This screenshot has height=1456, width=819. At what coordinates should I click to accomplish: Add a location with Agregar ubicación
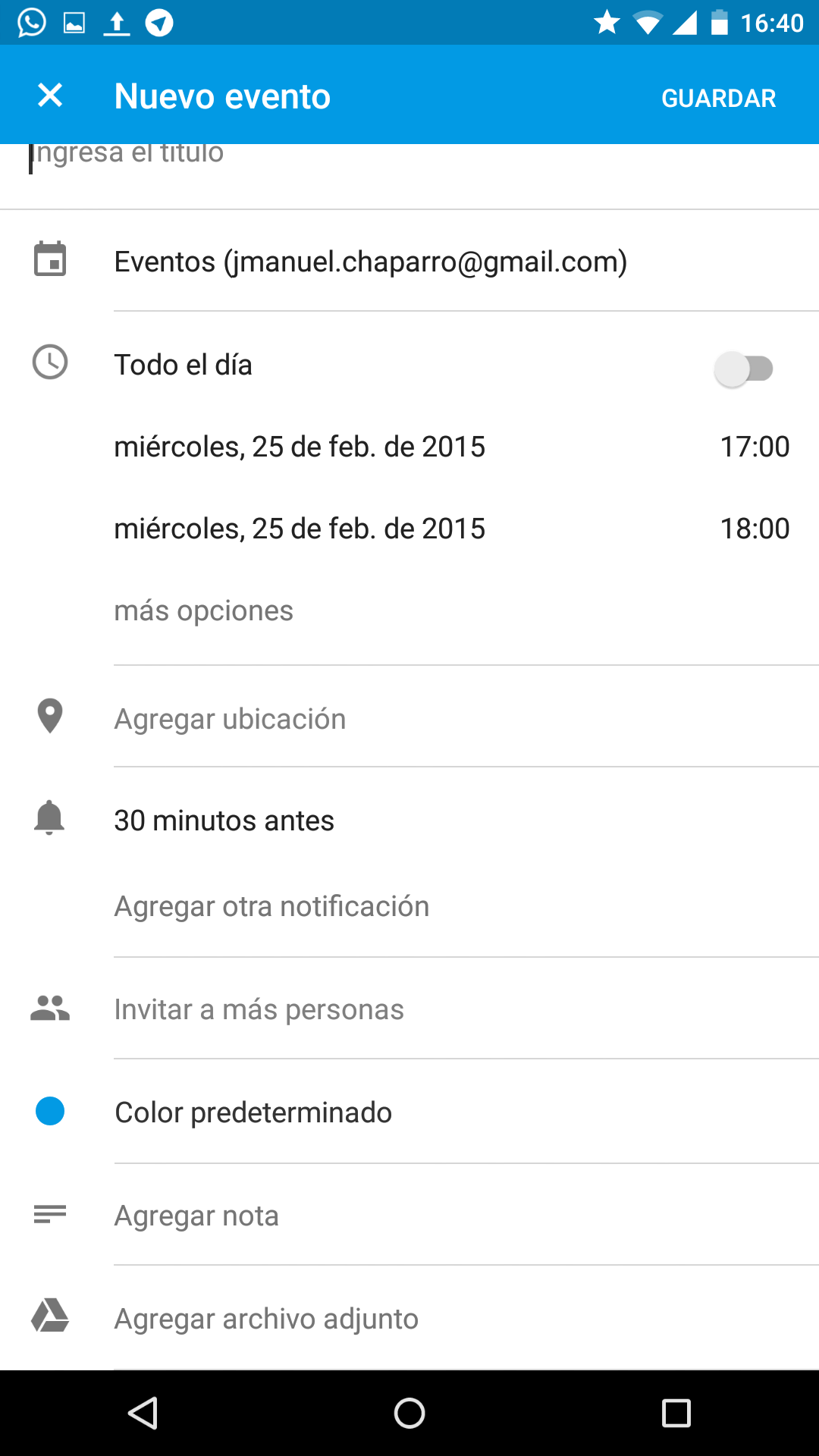[409, 718]
